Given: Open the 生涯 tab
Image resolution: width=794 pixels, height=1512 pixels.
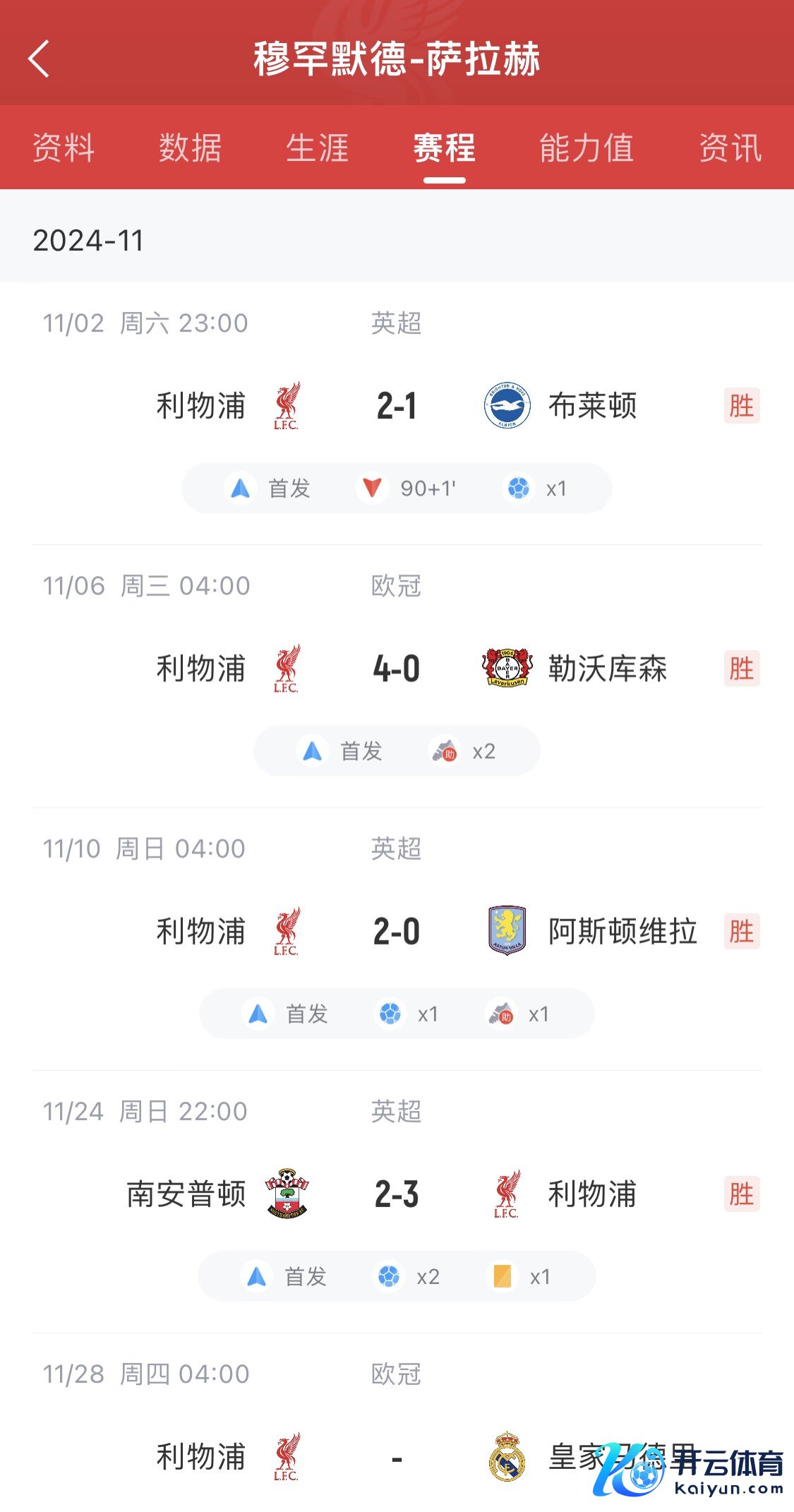Looking at the screenshot, I should click(x=318, y=148).
